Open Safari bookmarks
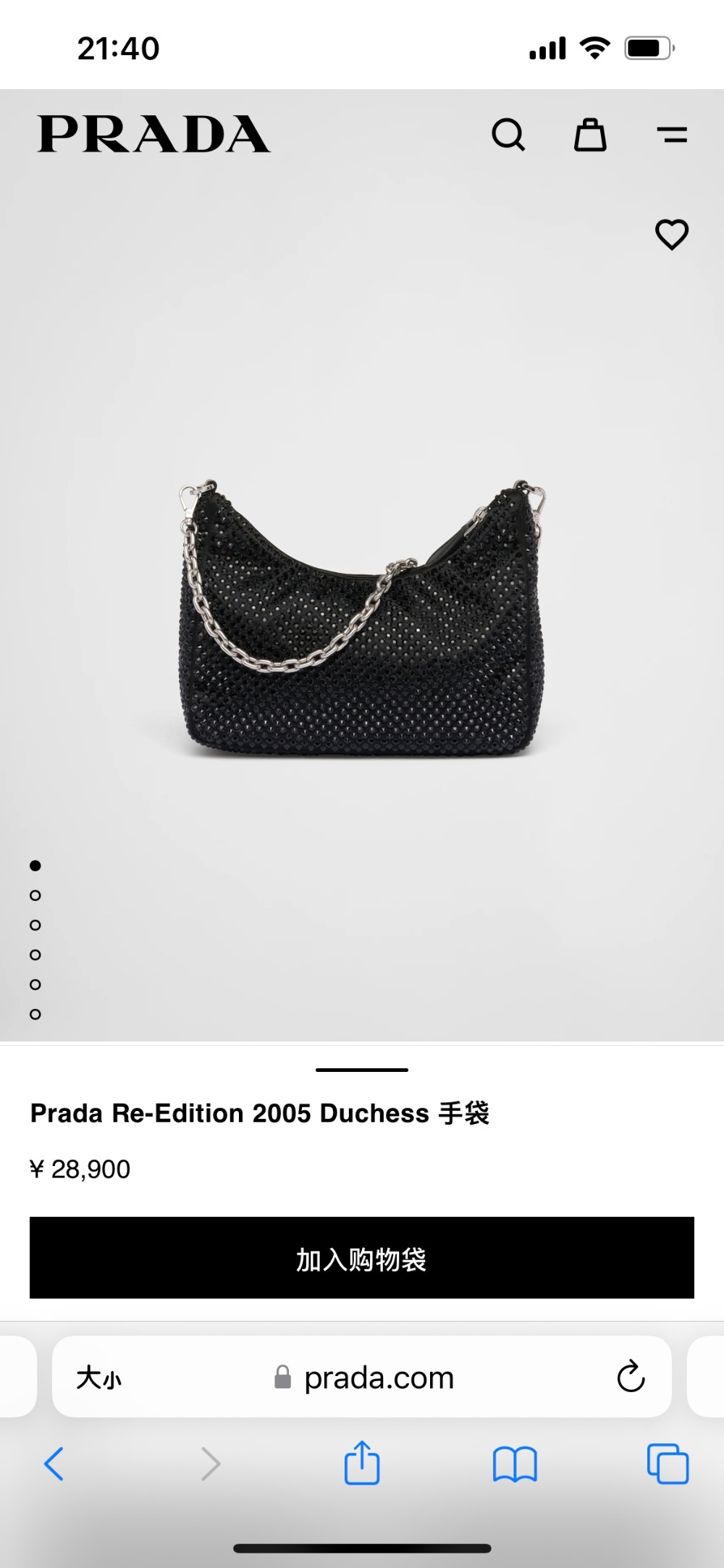 pos(514,1464)
